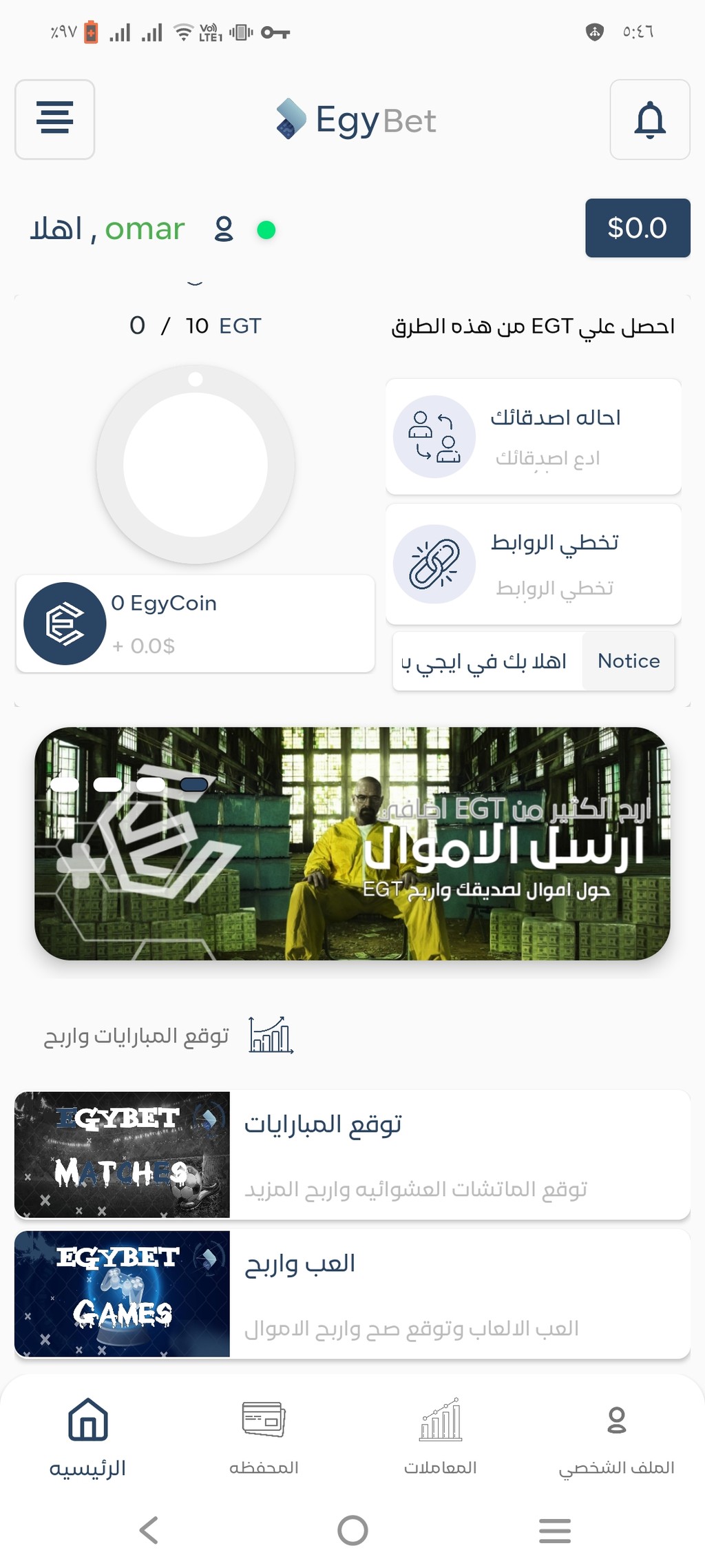
Task: Tap the $0.0 balance button
Action: [x=638, y=228]
